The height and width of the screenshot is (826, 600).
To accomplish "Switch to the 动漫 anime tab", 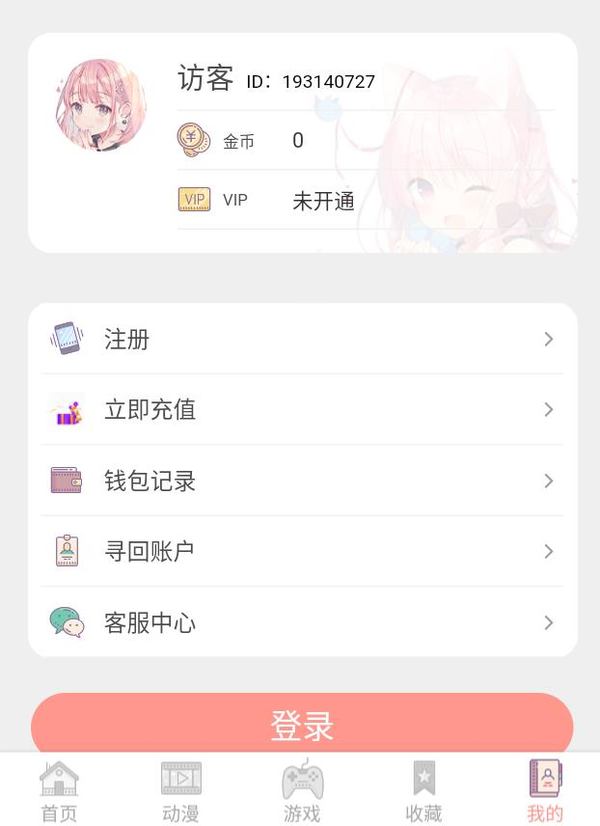I will pos(181,791).
